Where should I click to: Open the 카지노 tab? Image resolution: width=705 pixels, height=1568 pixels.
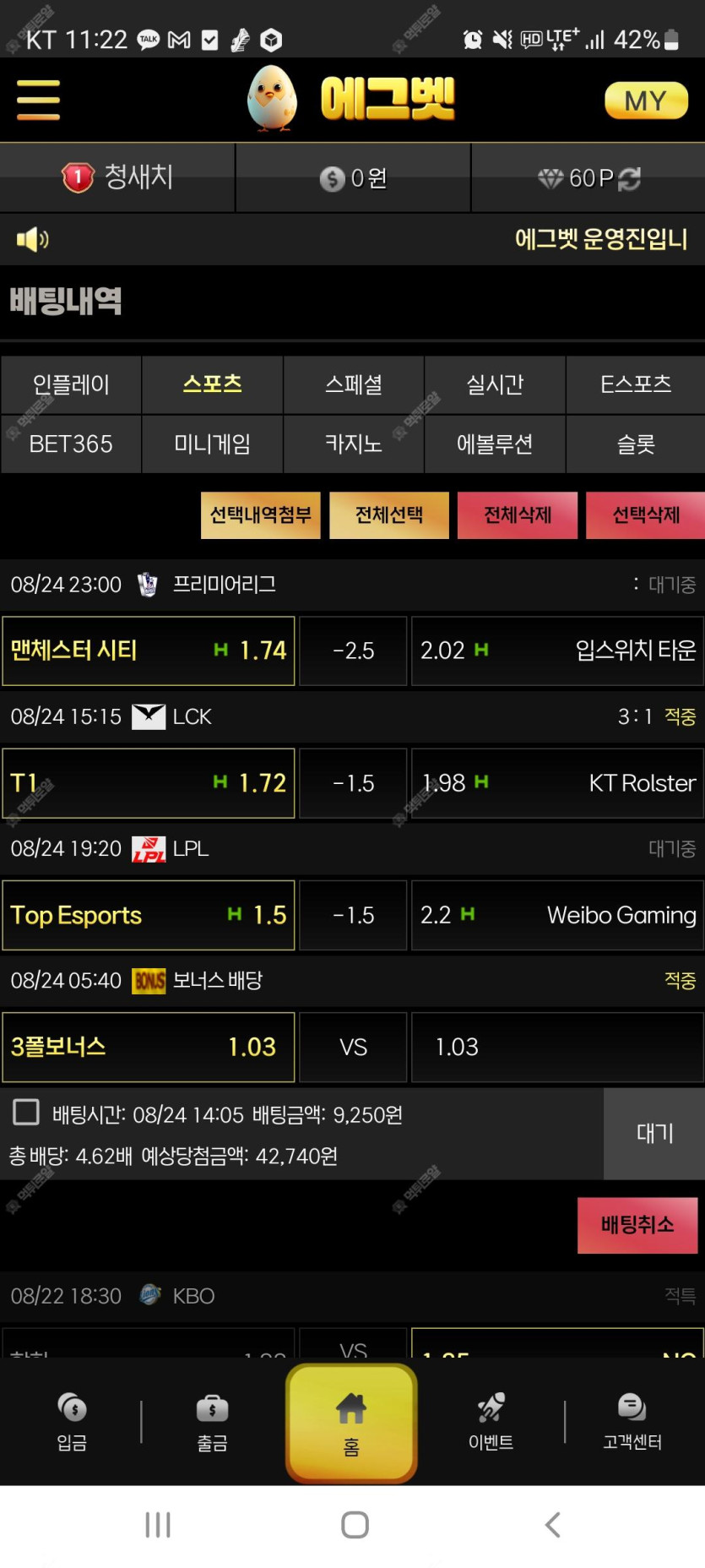354,444
